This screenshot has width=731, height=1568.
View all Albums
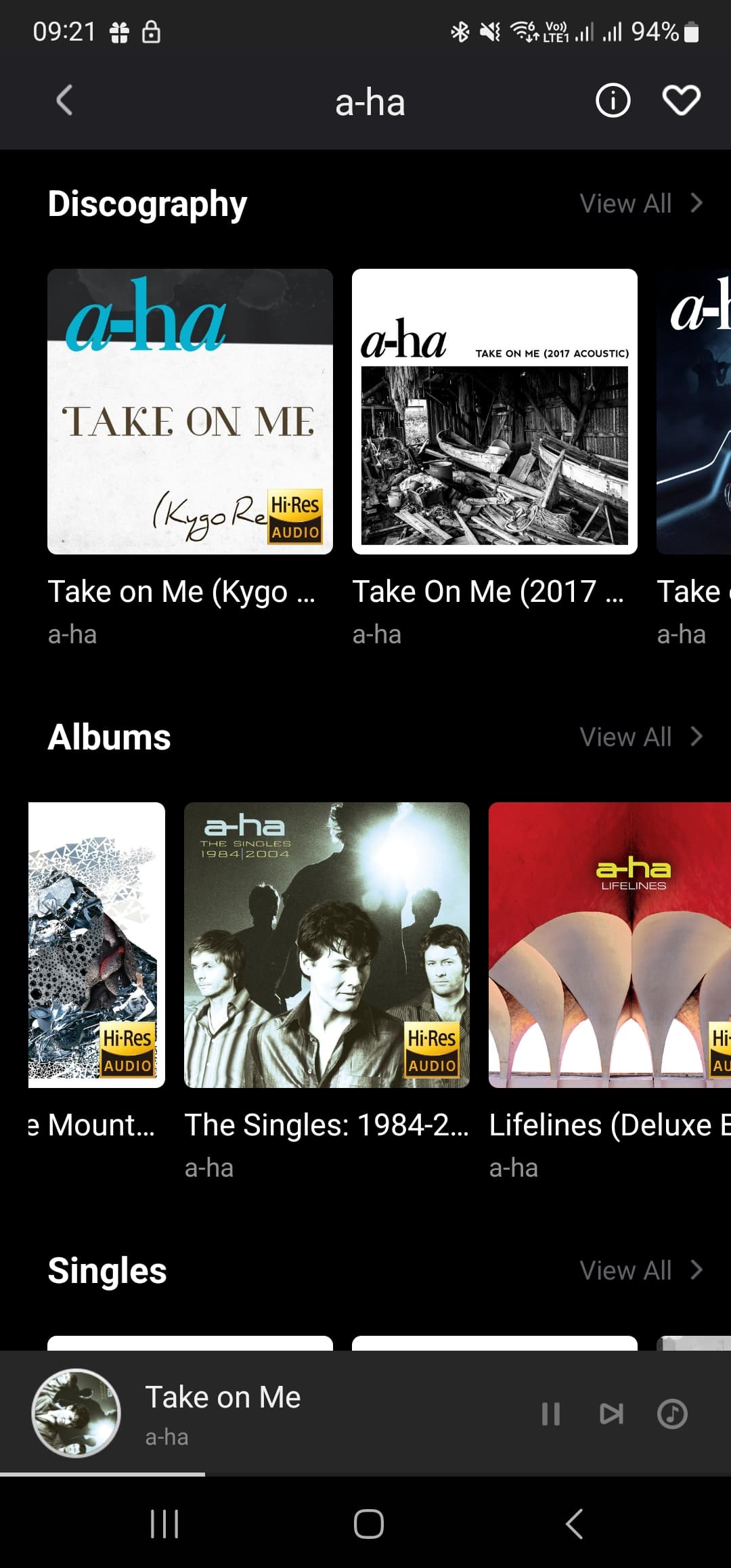[642, 737]
